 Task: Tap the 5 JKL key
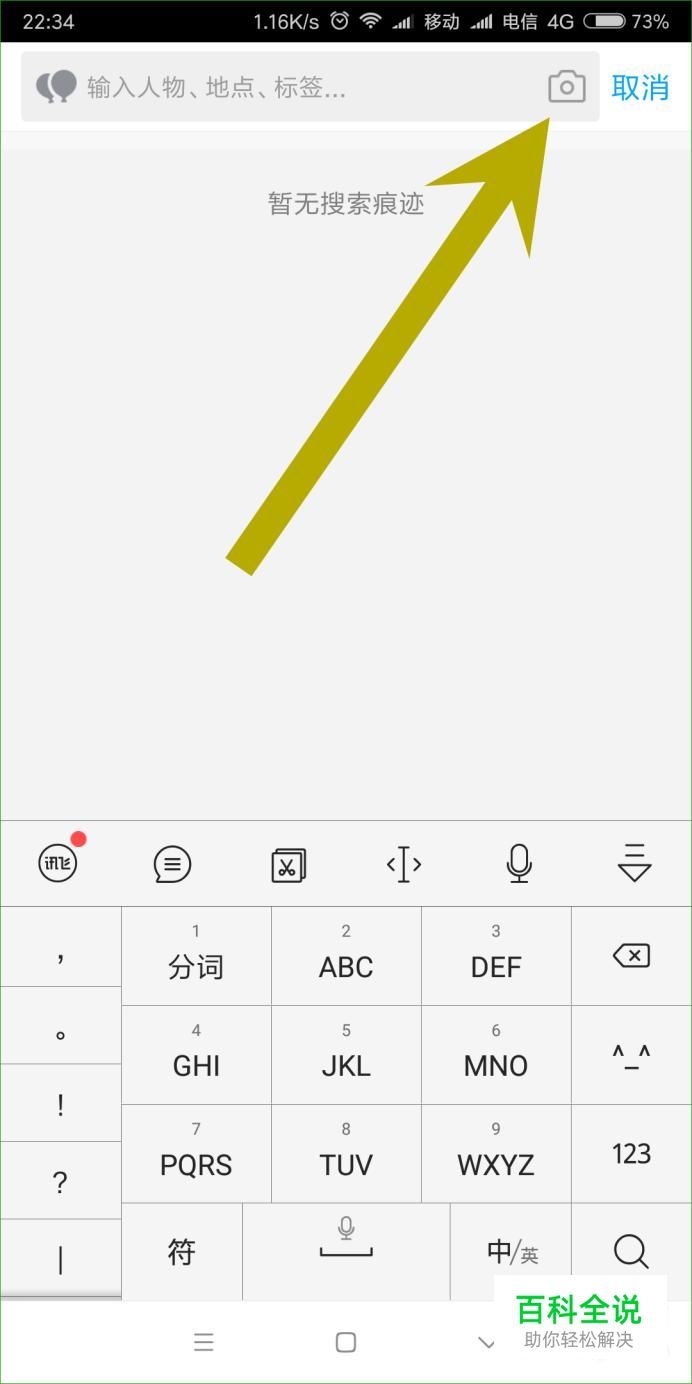[x=346, y=1055]
